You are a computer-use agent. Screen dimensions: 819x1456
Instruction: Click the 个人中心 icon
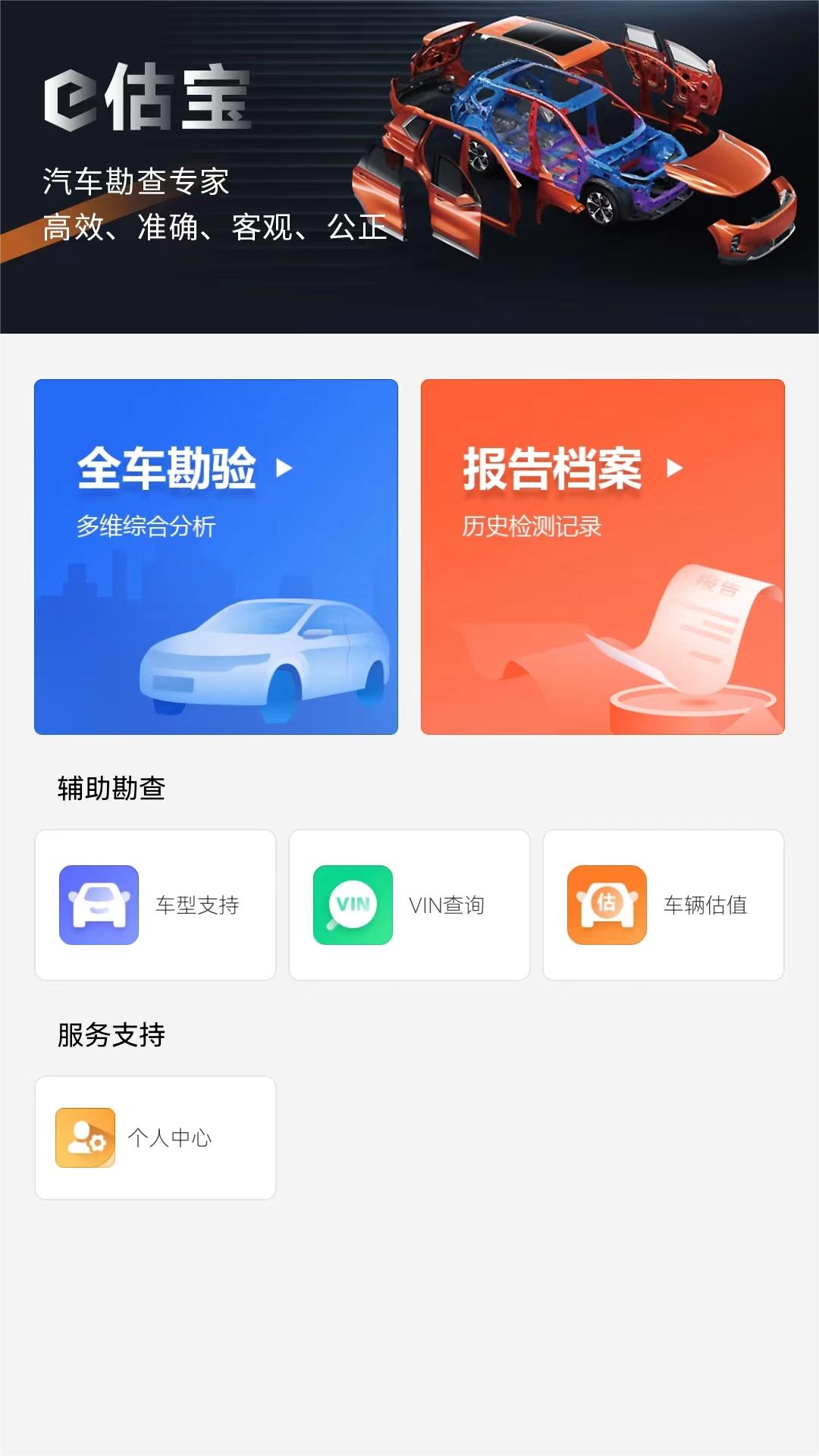pos(84,1136)
